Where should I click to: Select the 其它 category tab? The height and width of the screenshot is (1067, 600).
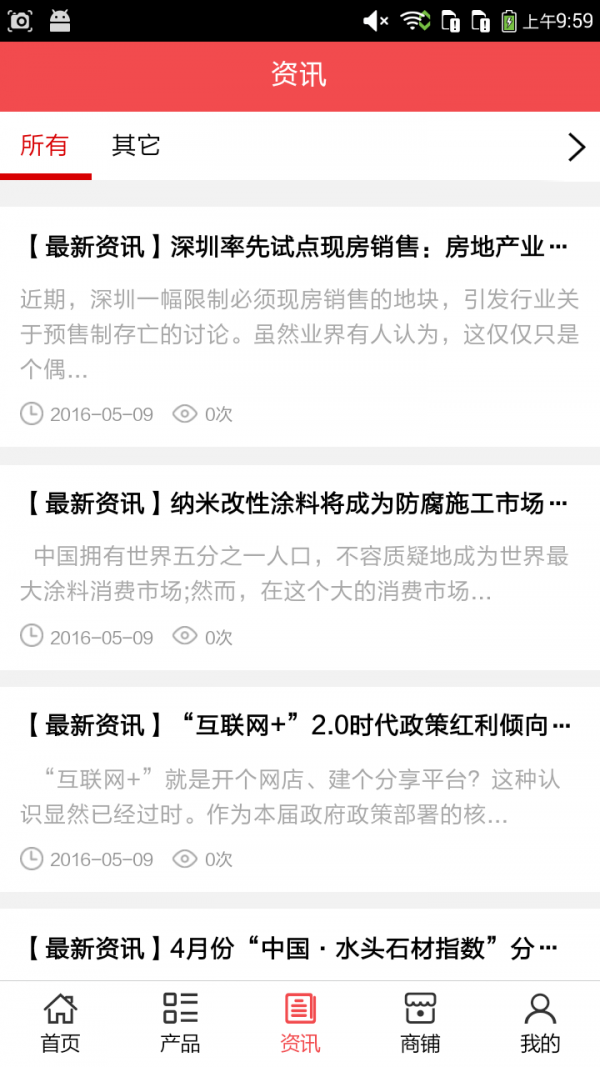click(136, 146)
